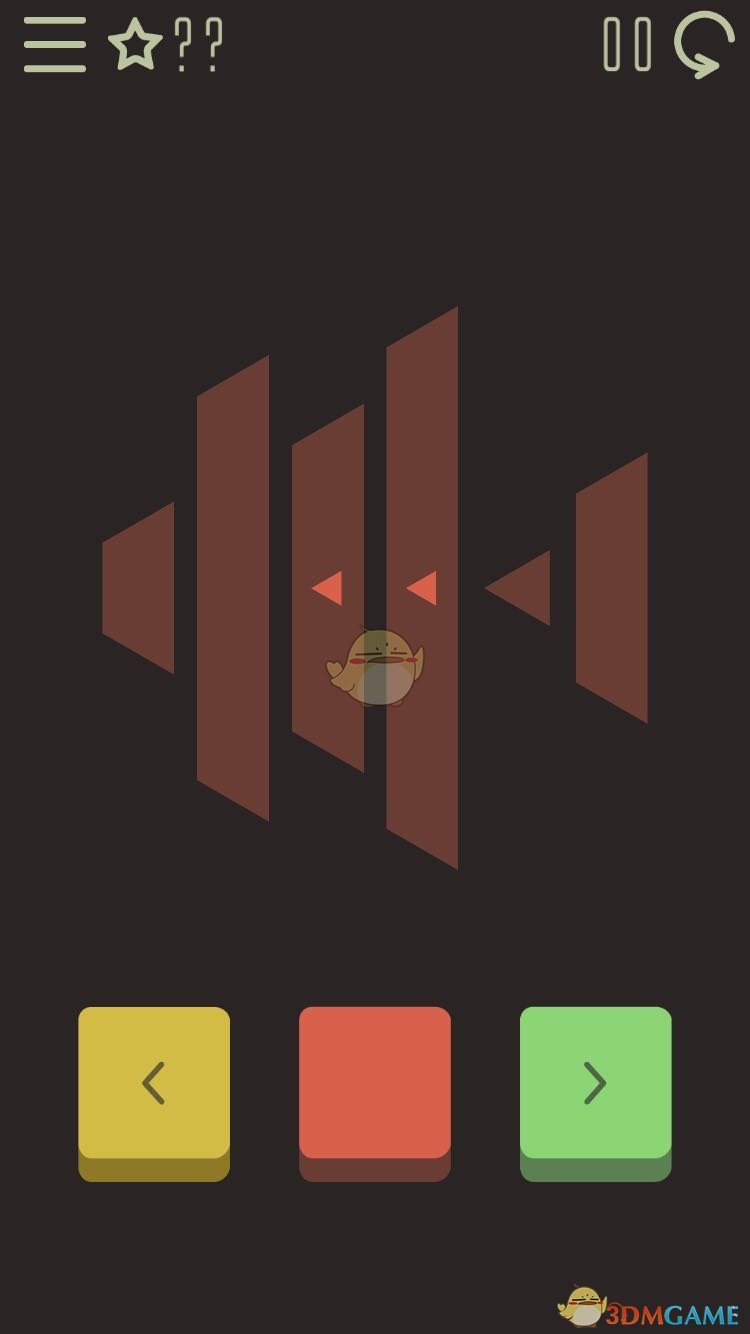Pause the game
Viewport: 750px width, 1334px height.
point(627,45)
